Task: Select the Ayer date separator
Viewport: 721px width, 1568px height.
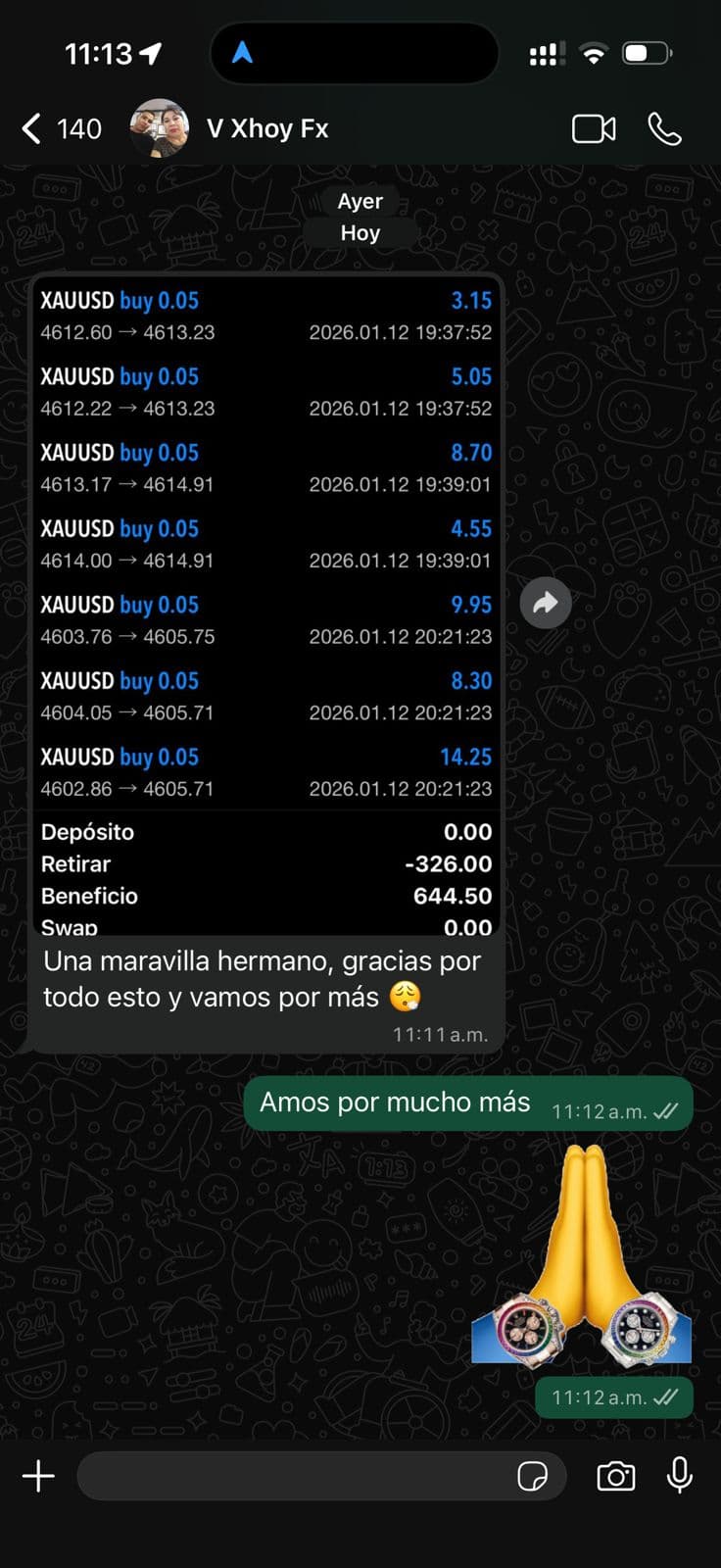Action: pos(360,201)
